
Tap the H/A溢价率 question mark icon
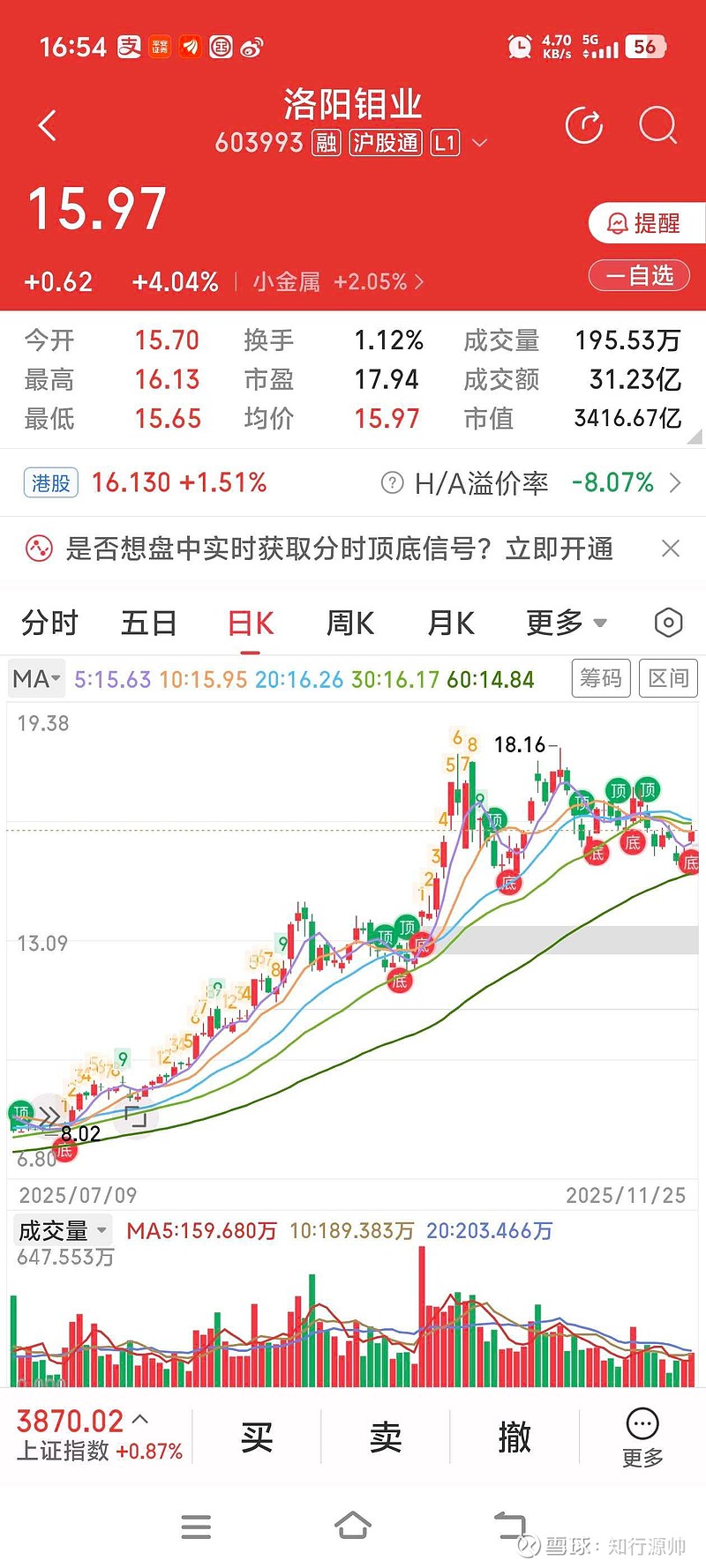[x=389, y=483]
